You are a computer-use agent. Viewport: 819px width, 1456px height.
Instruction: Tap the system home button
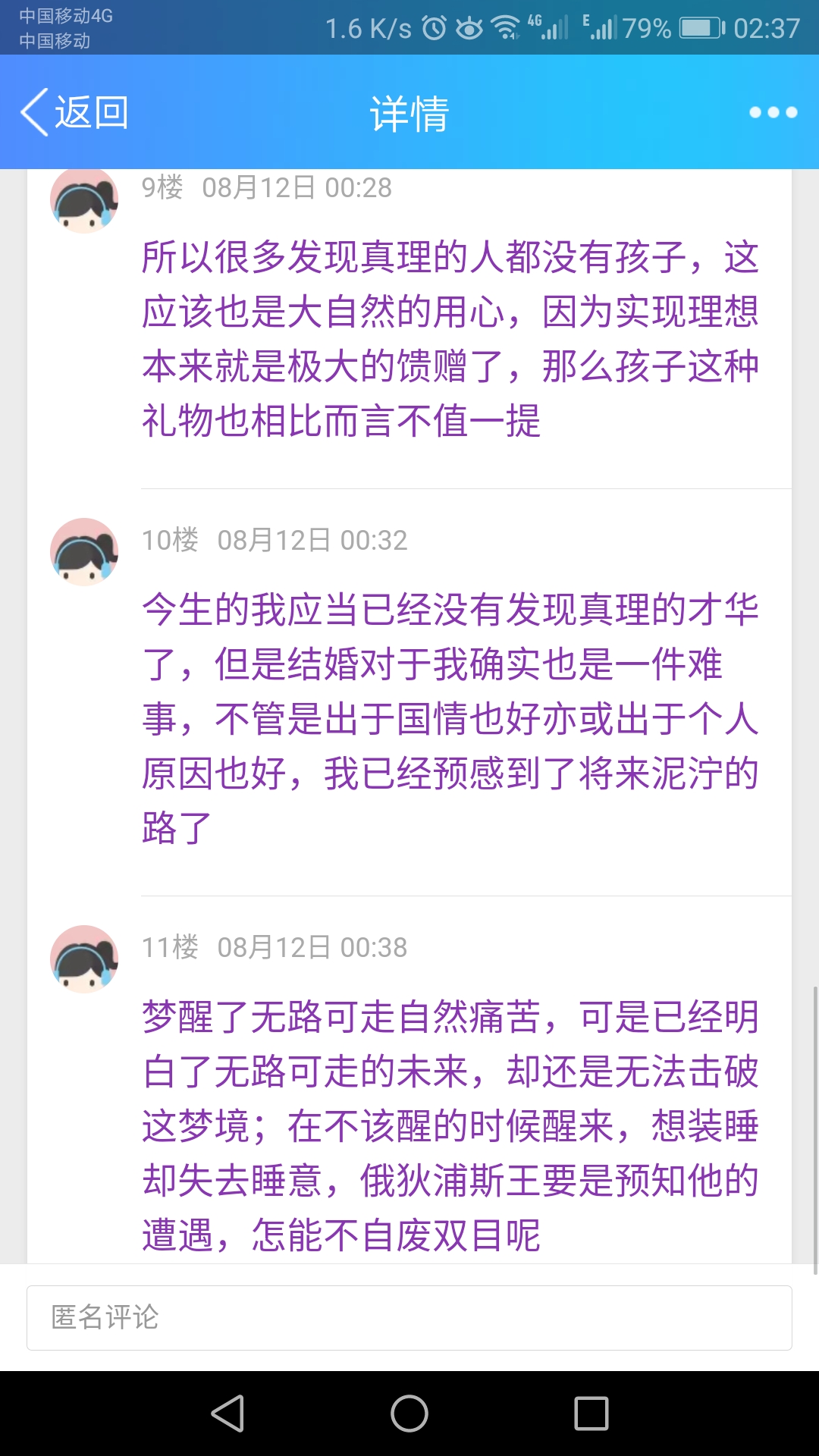point(409,1414)
